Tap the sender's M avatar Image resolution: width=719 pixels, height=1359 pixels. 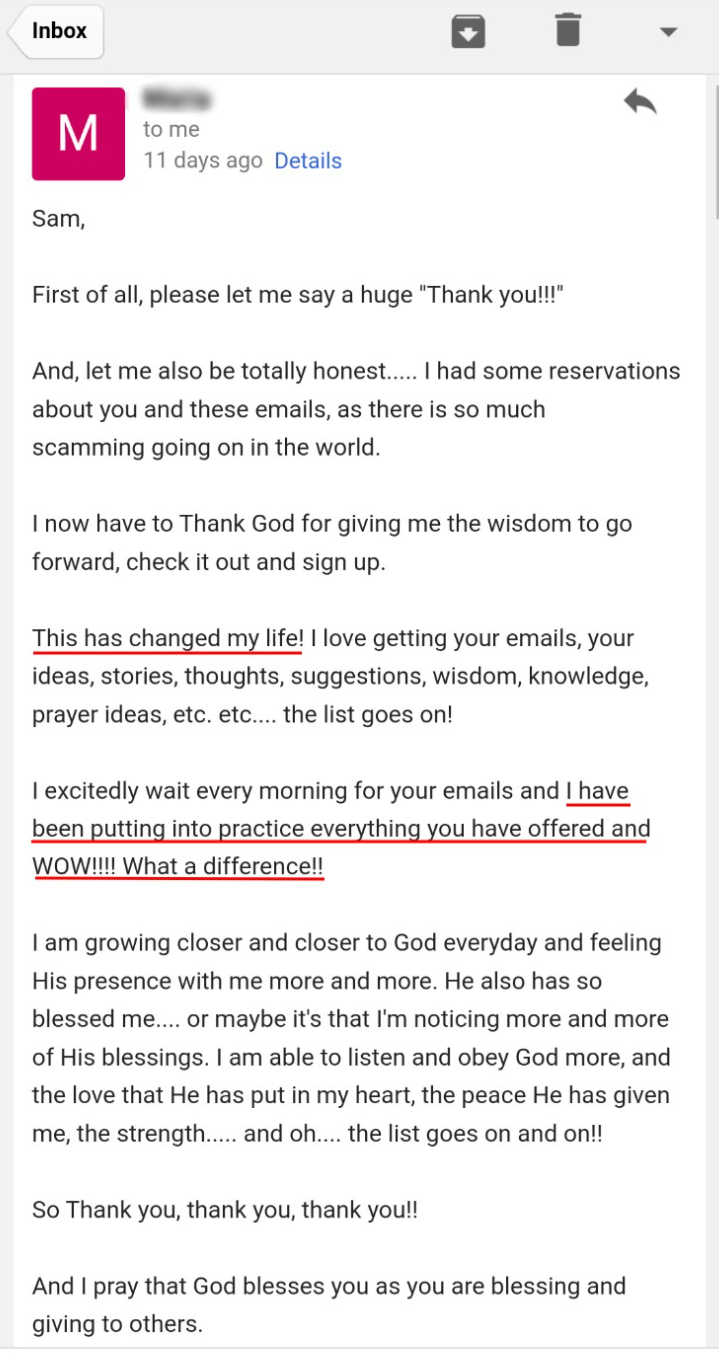click(x=78, y=134)
